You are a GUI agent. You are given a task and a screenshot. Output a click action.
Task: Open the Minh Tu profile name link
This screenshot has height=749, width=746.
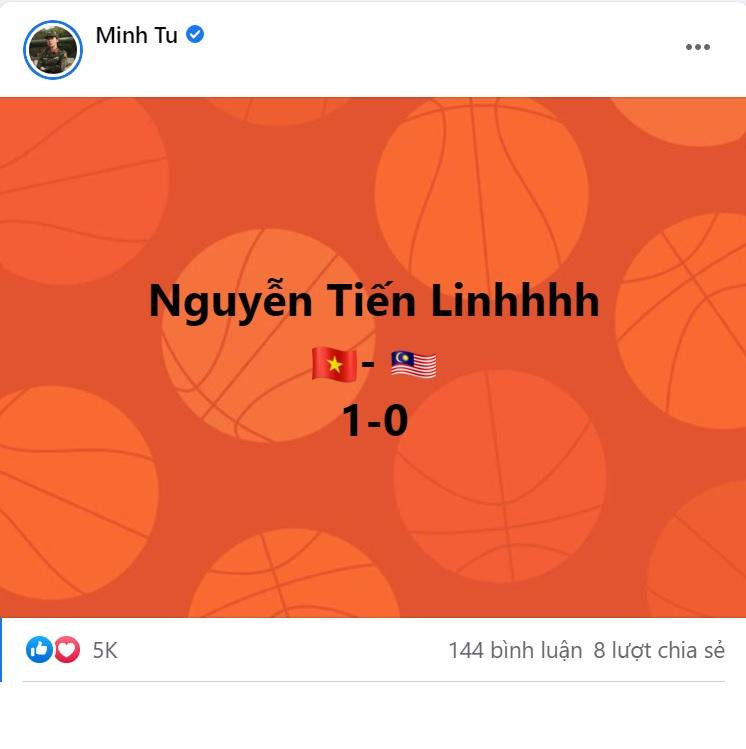pos(138,35)
